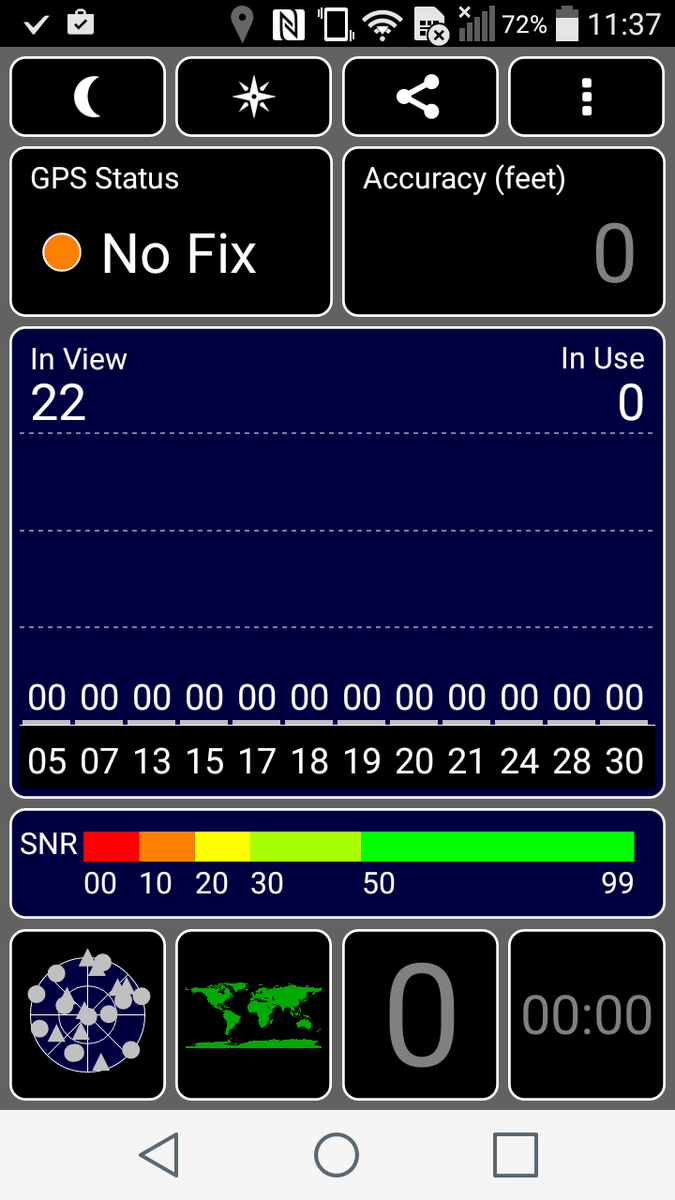Open the satellite sky view radar
Viewport: 675px width, 1200px height.
88,1015
